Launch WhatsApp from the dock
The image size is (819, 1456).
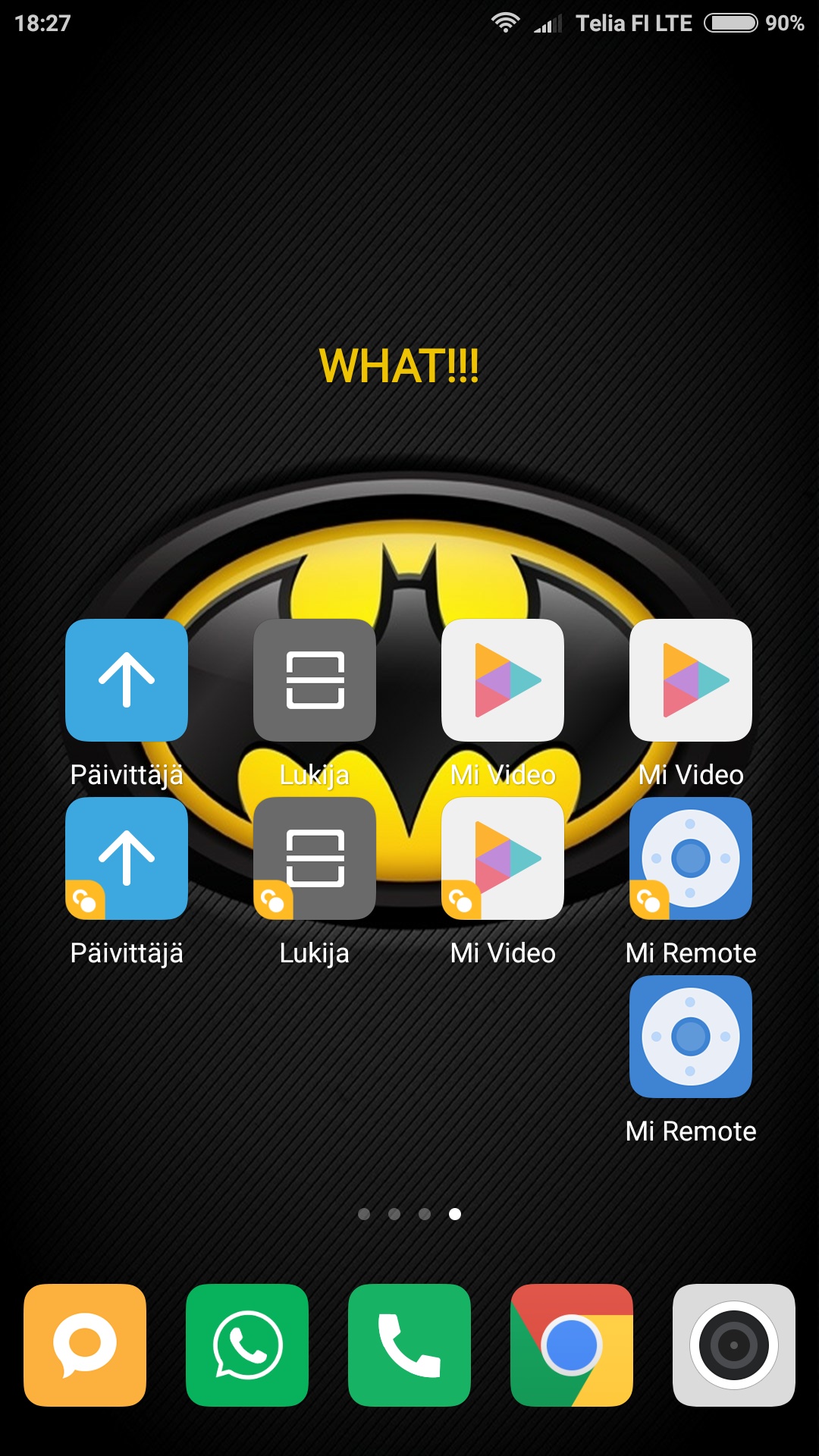click(x=247, y=1345)
